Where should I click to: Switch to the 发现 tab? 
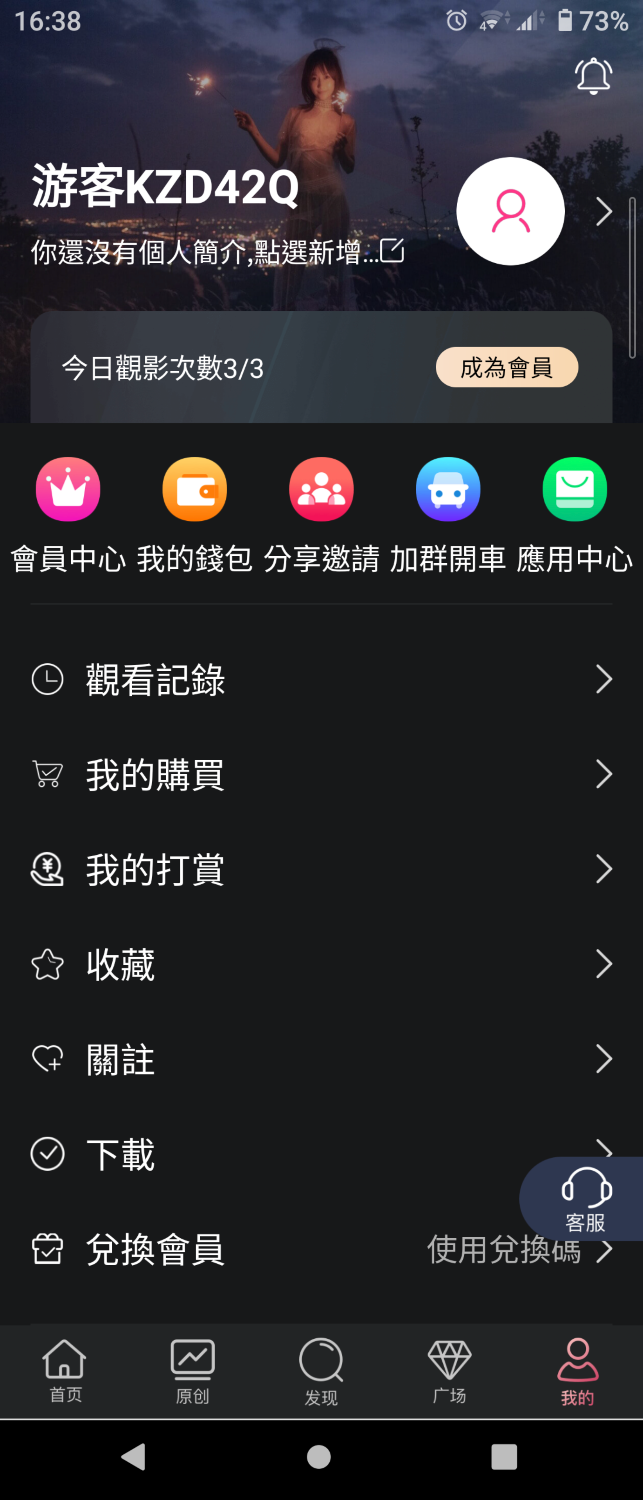point(321,1372)
